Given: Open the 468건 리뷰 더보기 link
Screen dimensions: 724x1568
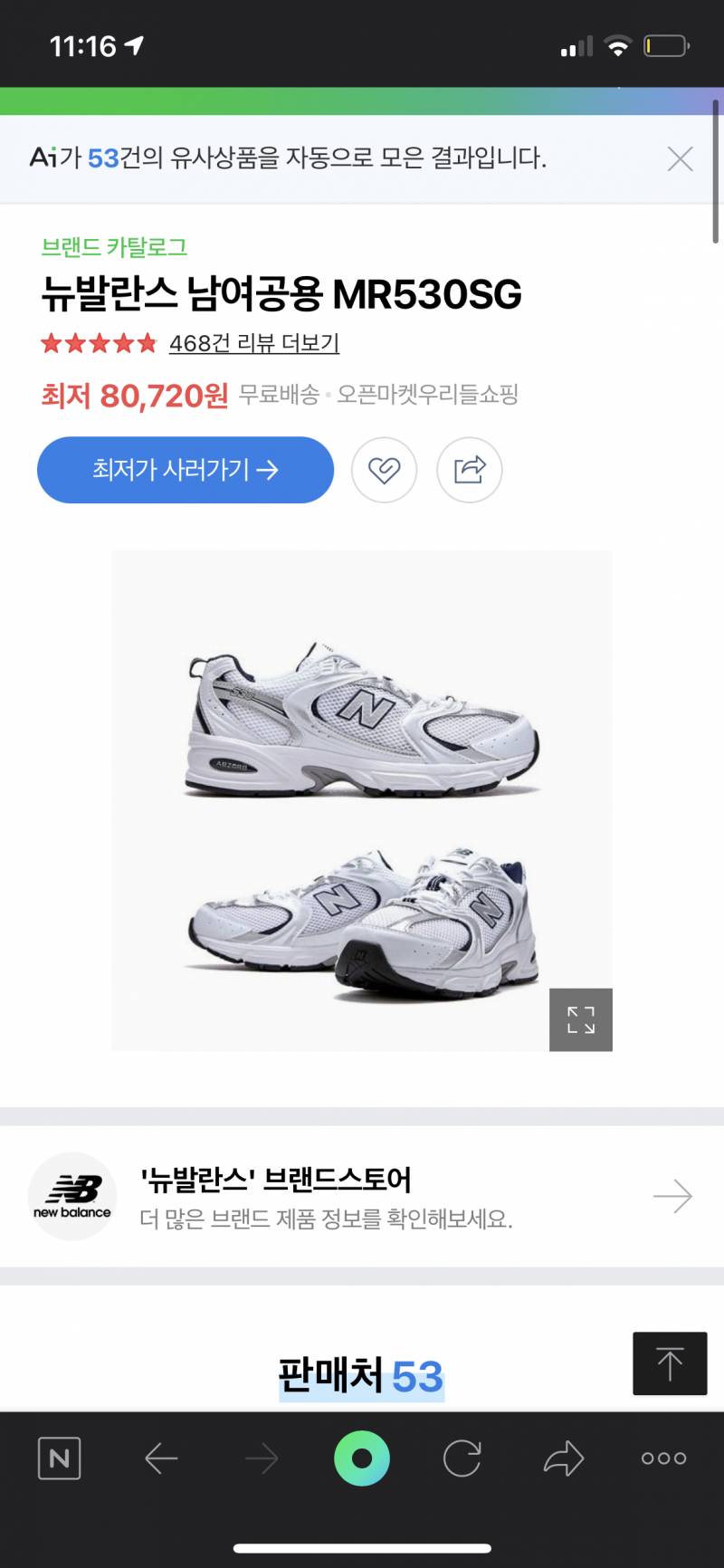Looking at the screenshot, I should pyautogui.click(x=253, y=344).
